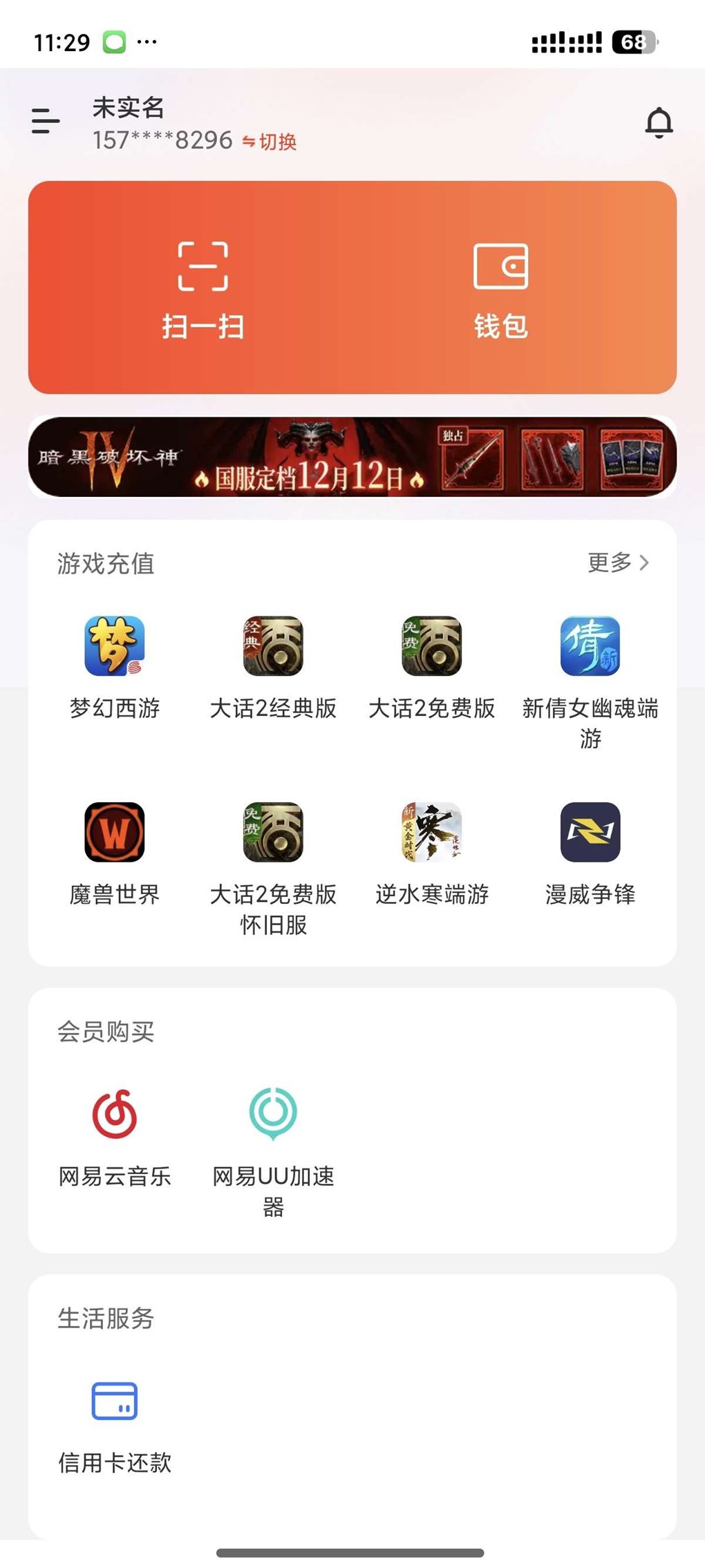Open the side menu drawer
Screen dimensions: 705x1568
point(46,121)
